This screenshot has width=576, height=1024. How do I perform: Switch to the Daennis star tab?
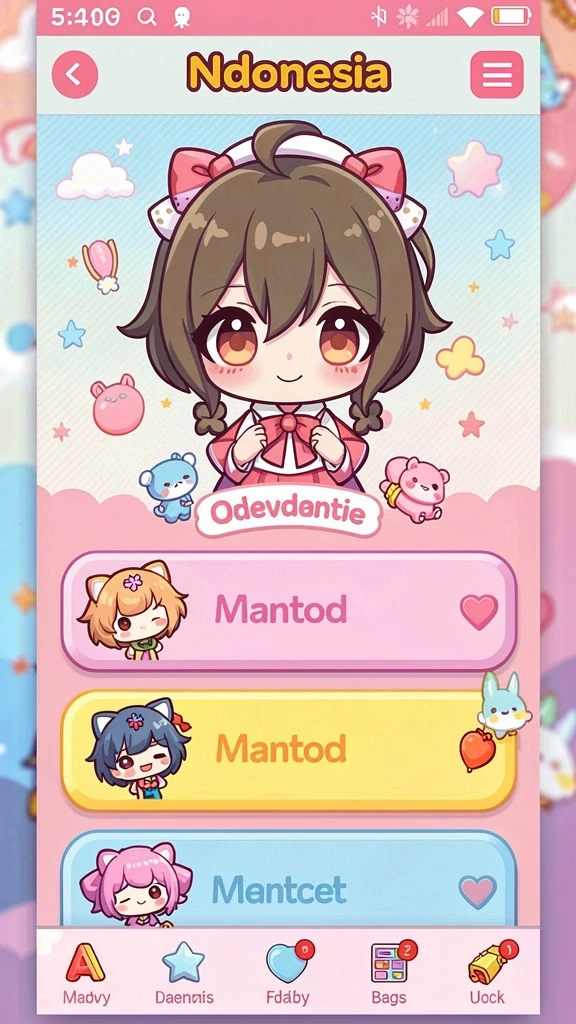184,973
